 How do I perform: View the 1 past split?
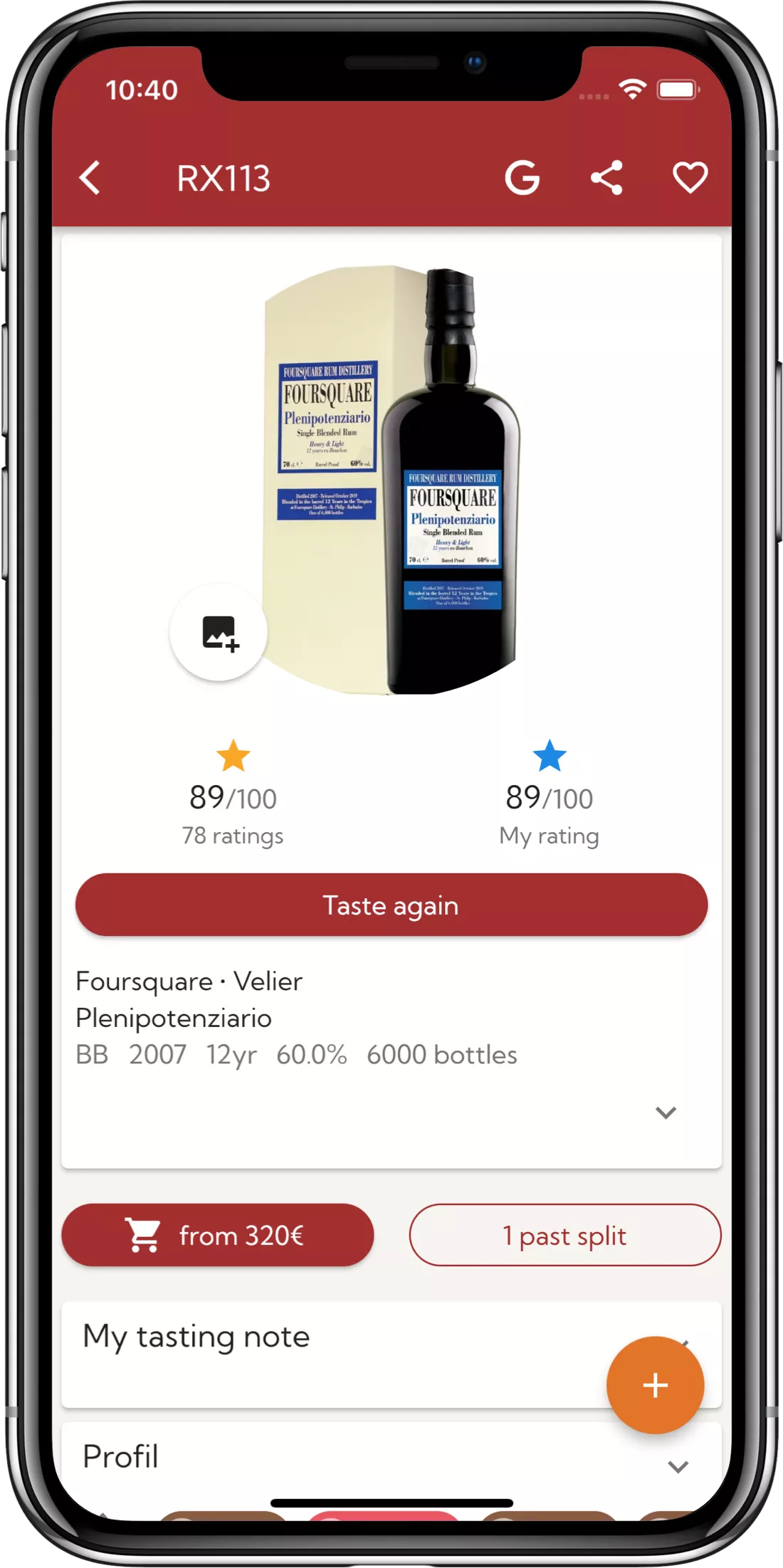coord(564,1236)
